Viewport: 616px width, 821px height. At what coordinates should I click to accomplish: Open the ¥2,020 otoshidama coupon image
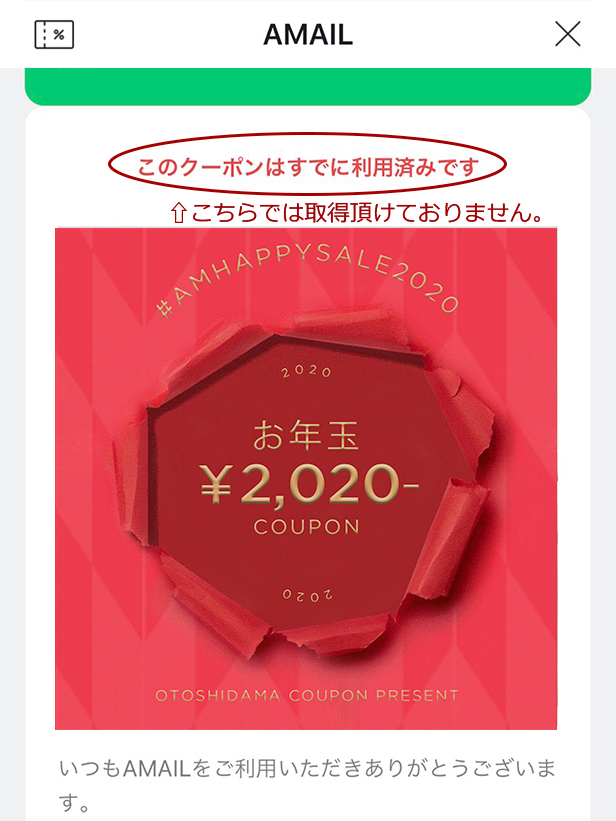[x=306, y=478]
